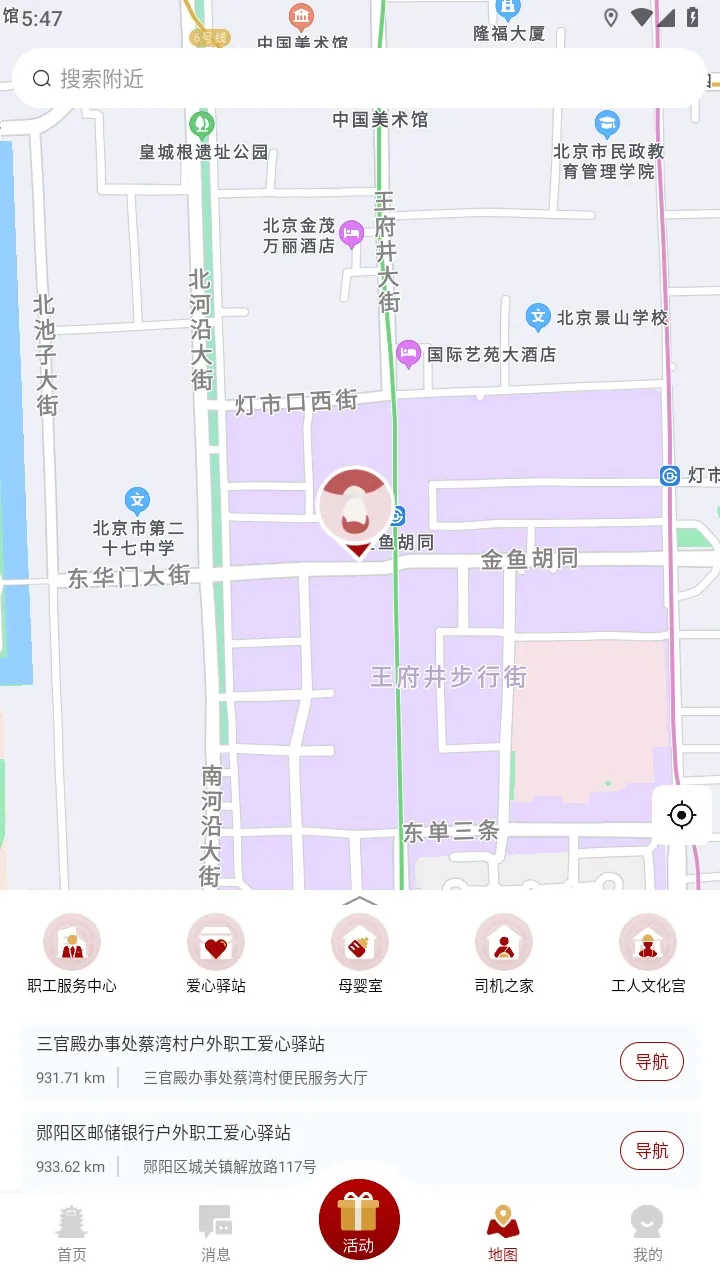The width and height of the screenshot is (720, 1280).
Task: Select the 工人文化宫 category
Action: tap(648, 954)
